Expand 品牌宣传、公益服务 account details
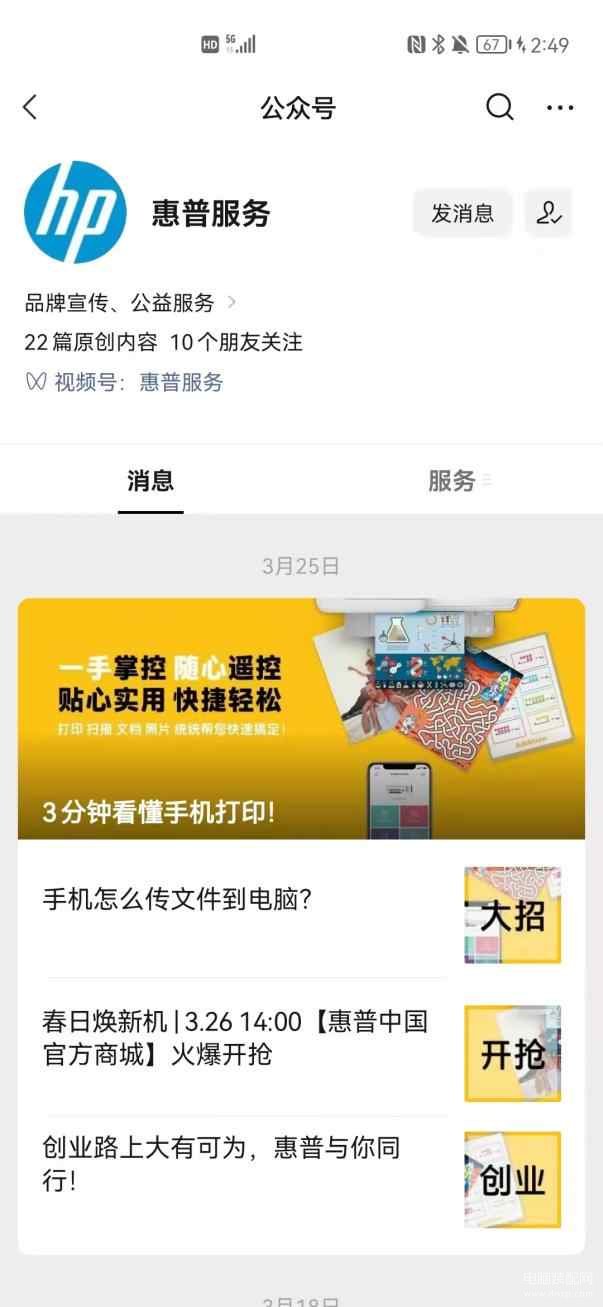603x1307 pixels. 130,302
